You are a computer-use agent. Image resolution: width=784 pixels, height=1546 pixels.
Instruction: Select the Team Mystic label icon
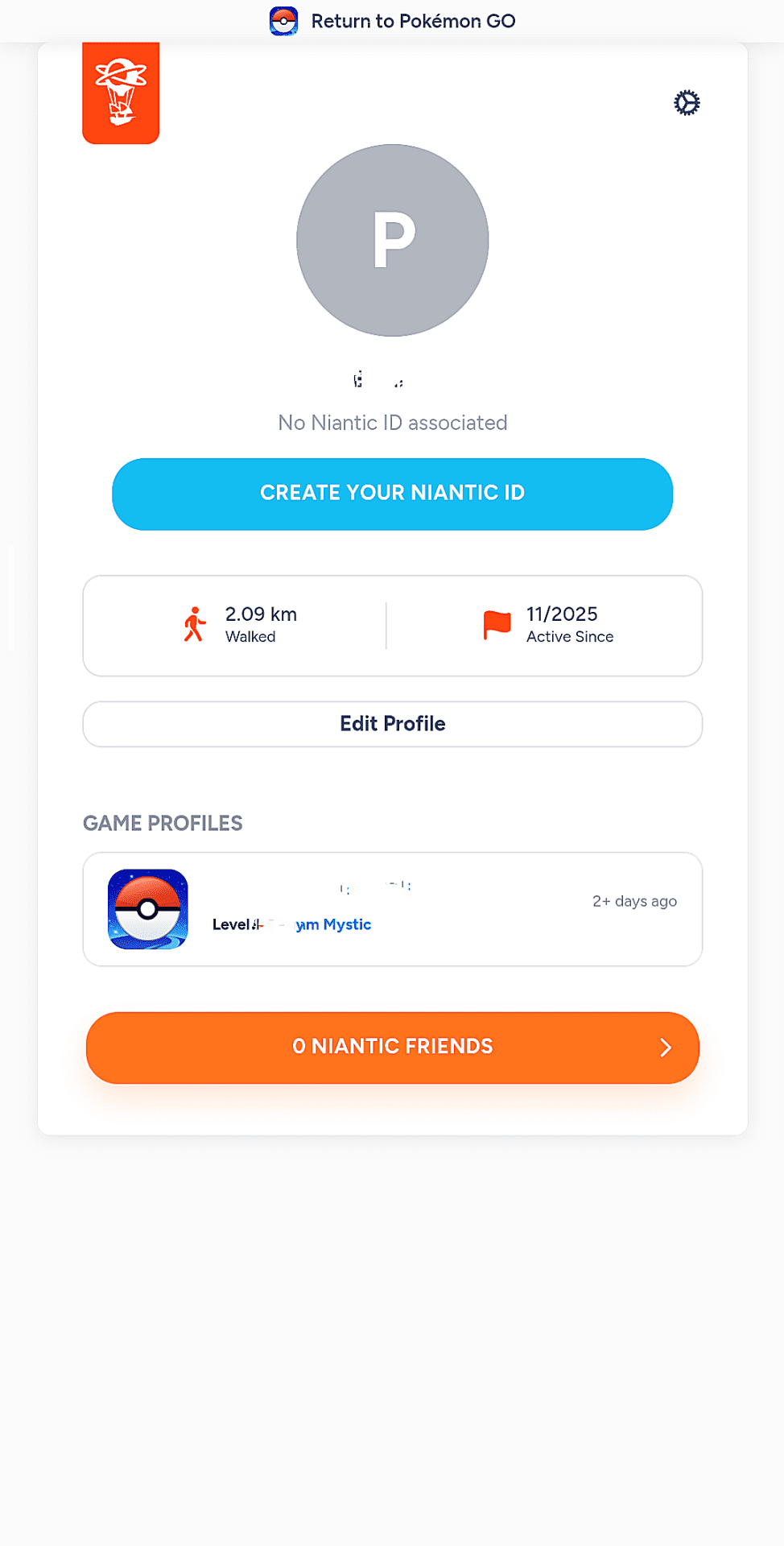[x=333, y=924]
